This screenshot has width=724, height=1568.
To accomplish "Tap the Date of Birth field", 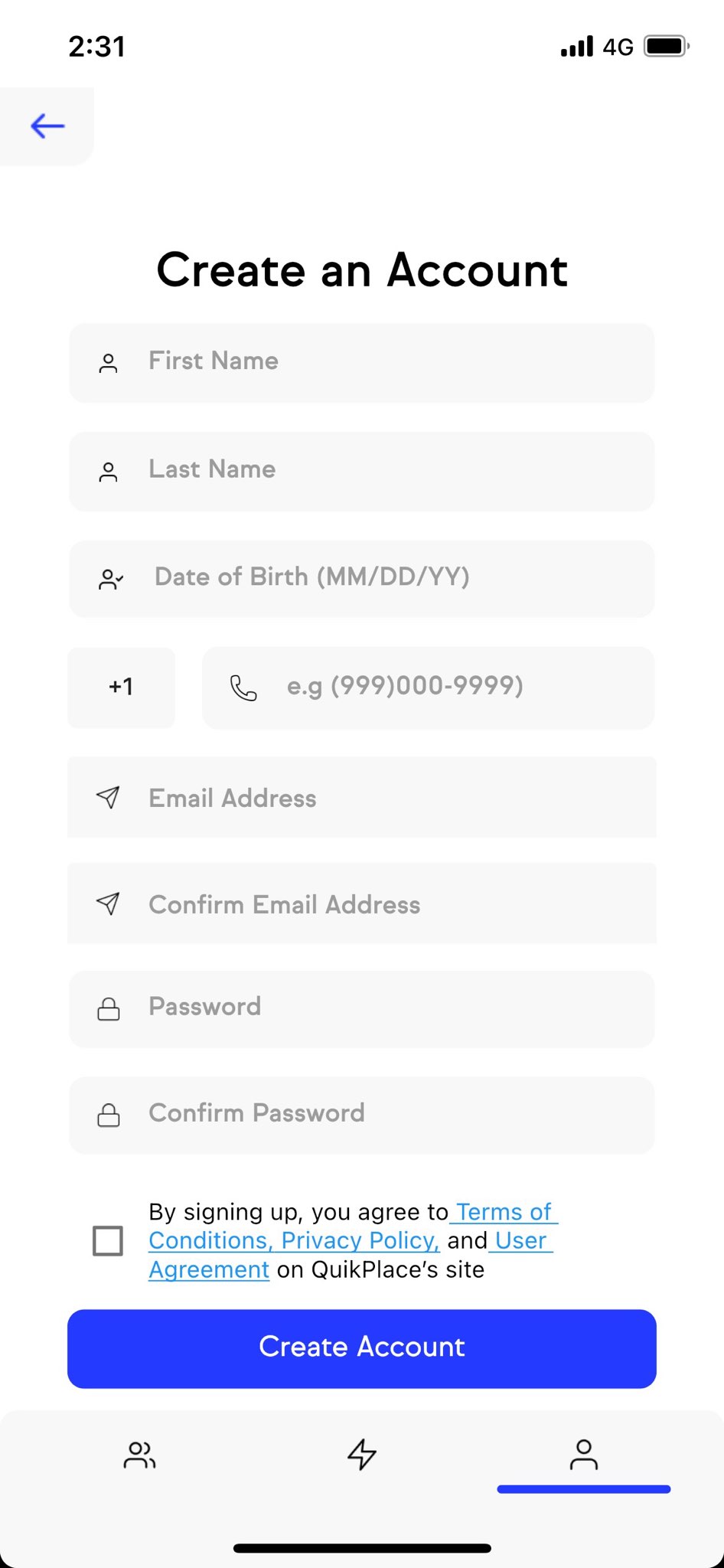I will (361, 579).
